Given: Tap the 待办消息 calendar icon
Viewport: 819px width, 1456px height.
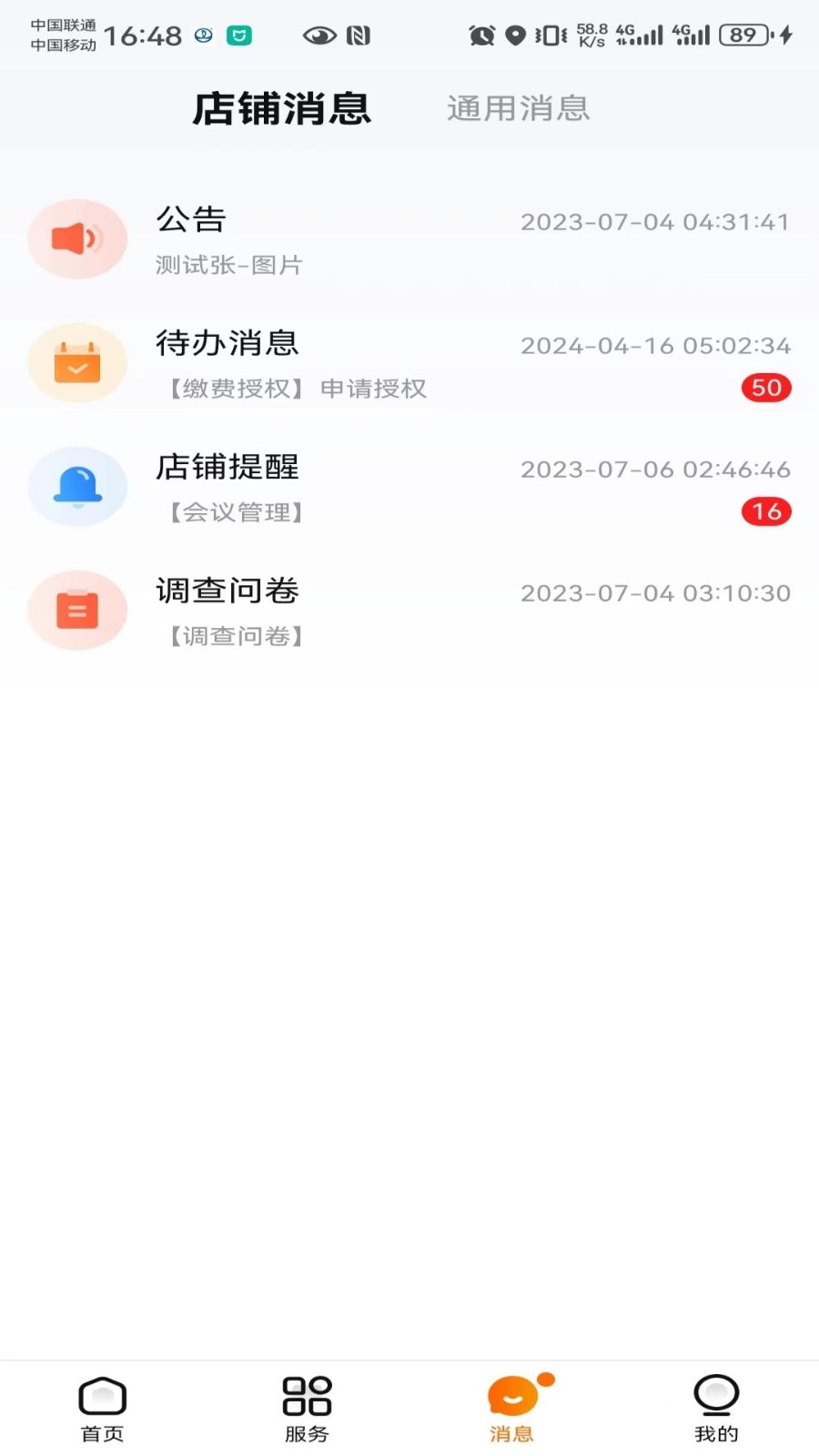Looking at the screenshot, I should (x=77, y=363).
